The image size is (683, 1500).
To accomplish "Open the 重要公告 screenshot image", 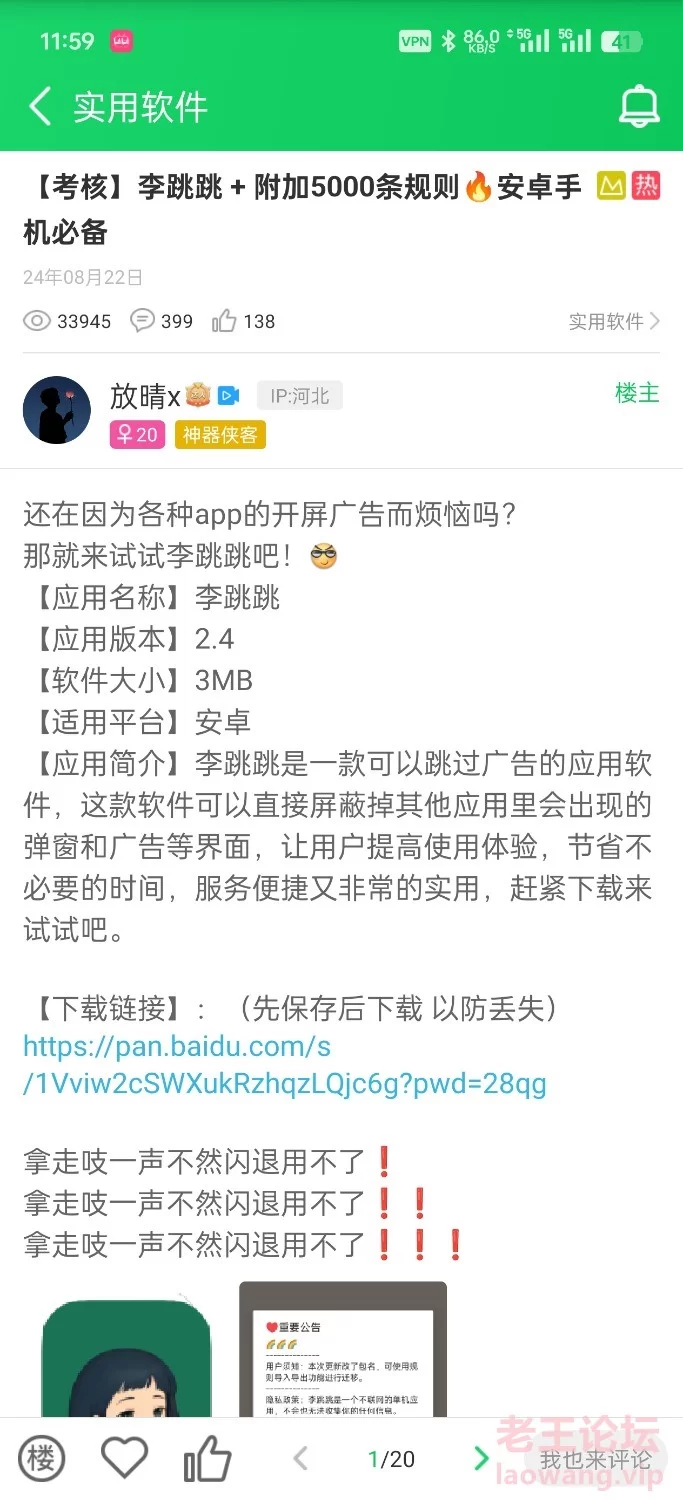I will click(x=343, y=1349).
